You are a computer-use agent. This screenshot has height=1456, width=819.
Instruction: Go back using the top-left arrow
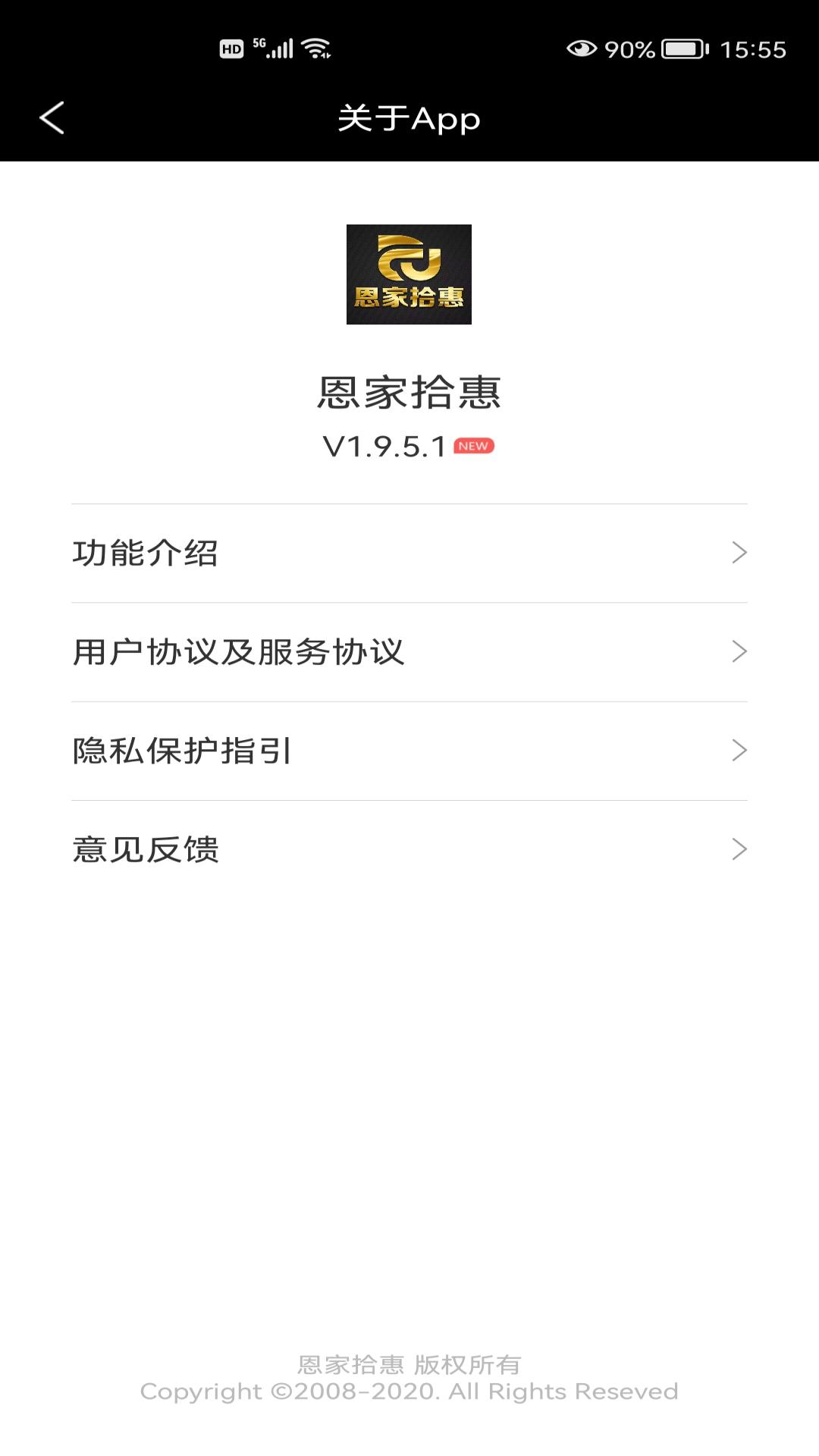[x=52, y=118]
